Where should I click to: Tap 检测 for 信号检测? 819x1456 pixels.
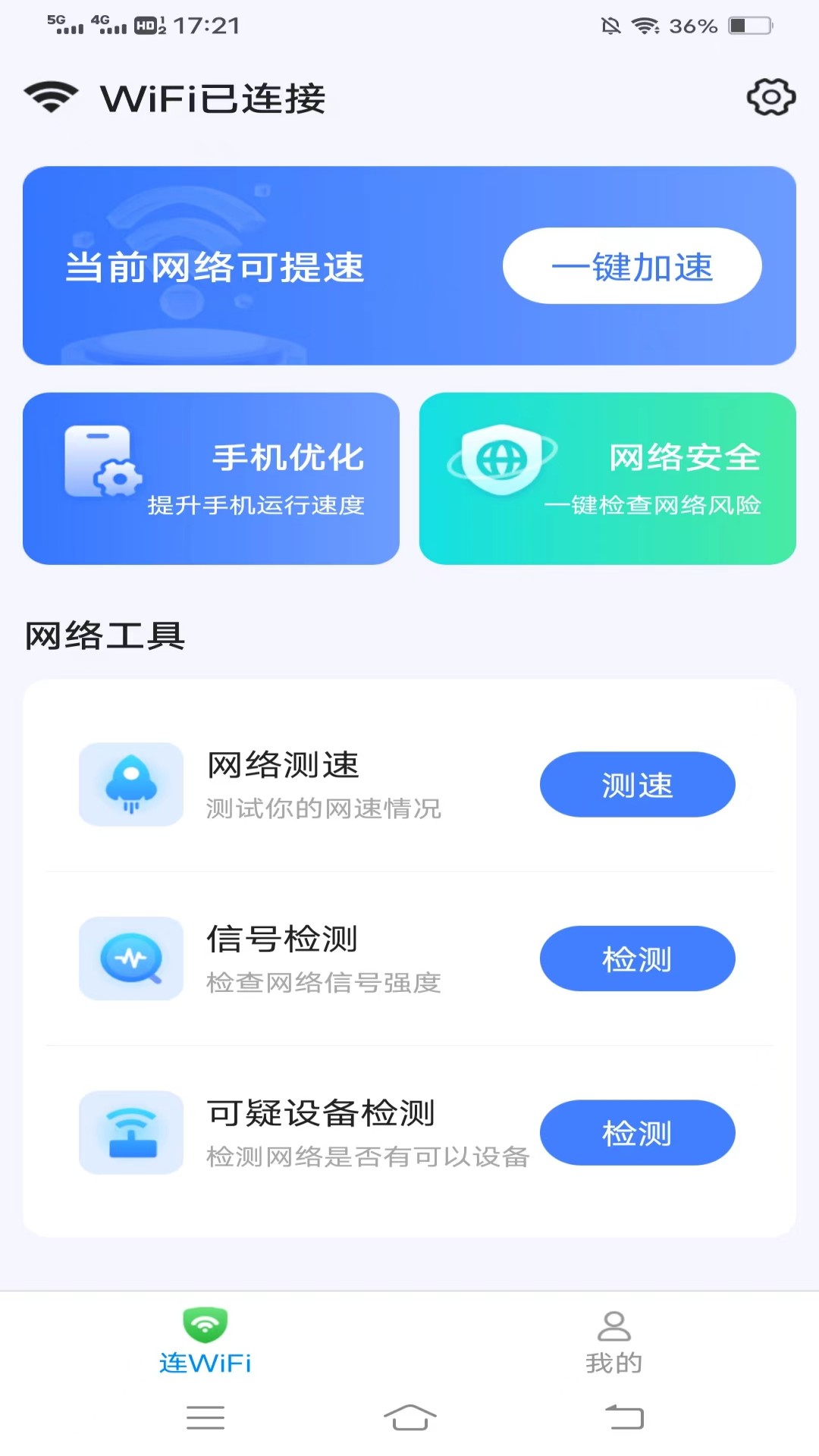(637, 959)
